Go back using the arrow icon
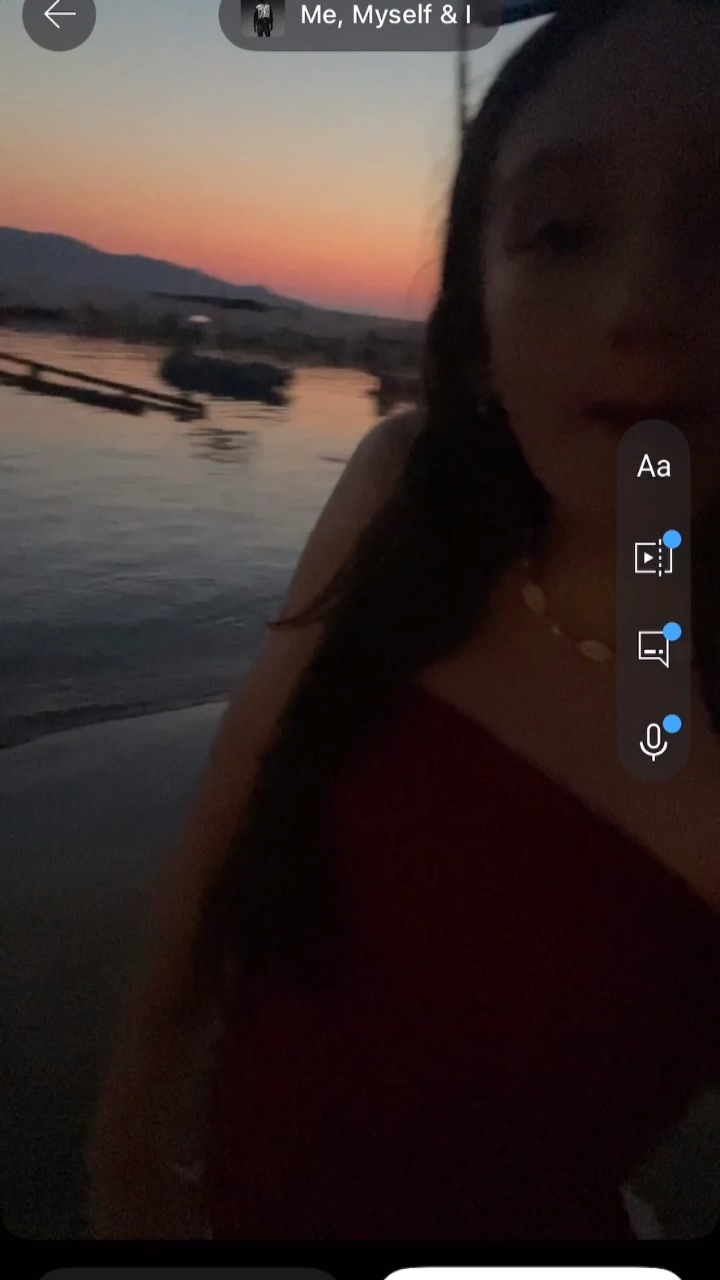Screen dimensions: 720x1280 pyautogui.click(x=59, y=15)
